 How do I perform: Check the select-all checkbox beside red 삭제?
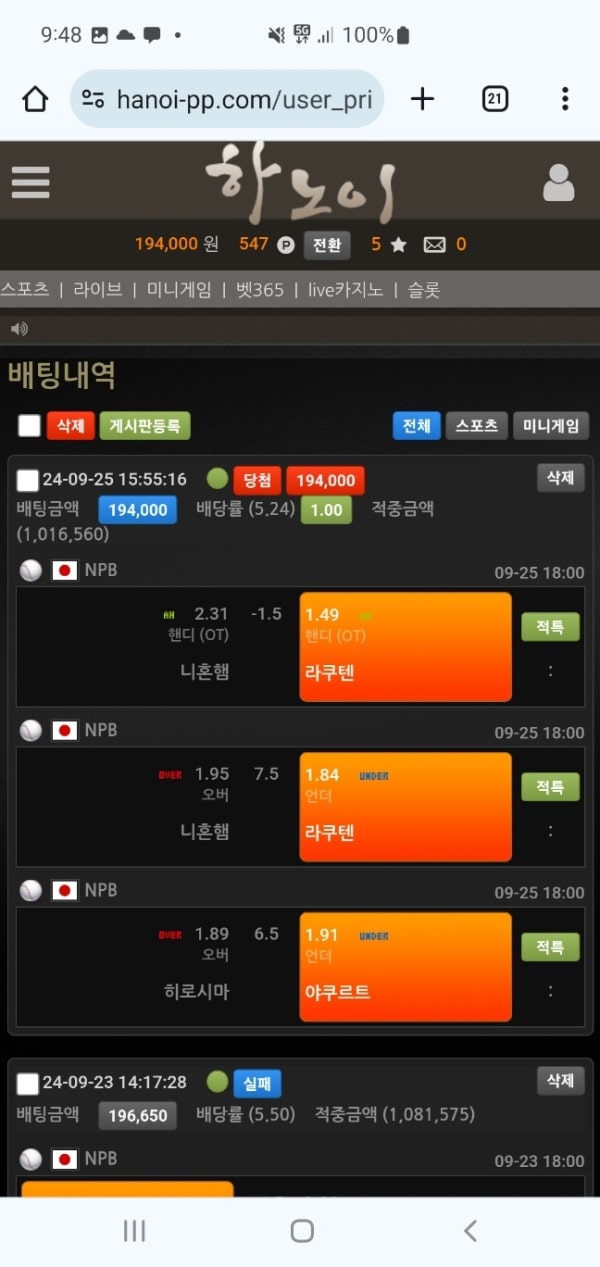pos(30,426)
